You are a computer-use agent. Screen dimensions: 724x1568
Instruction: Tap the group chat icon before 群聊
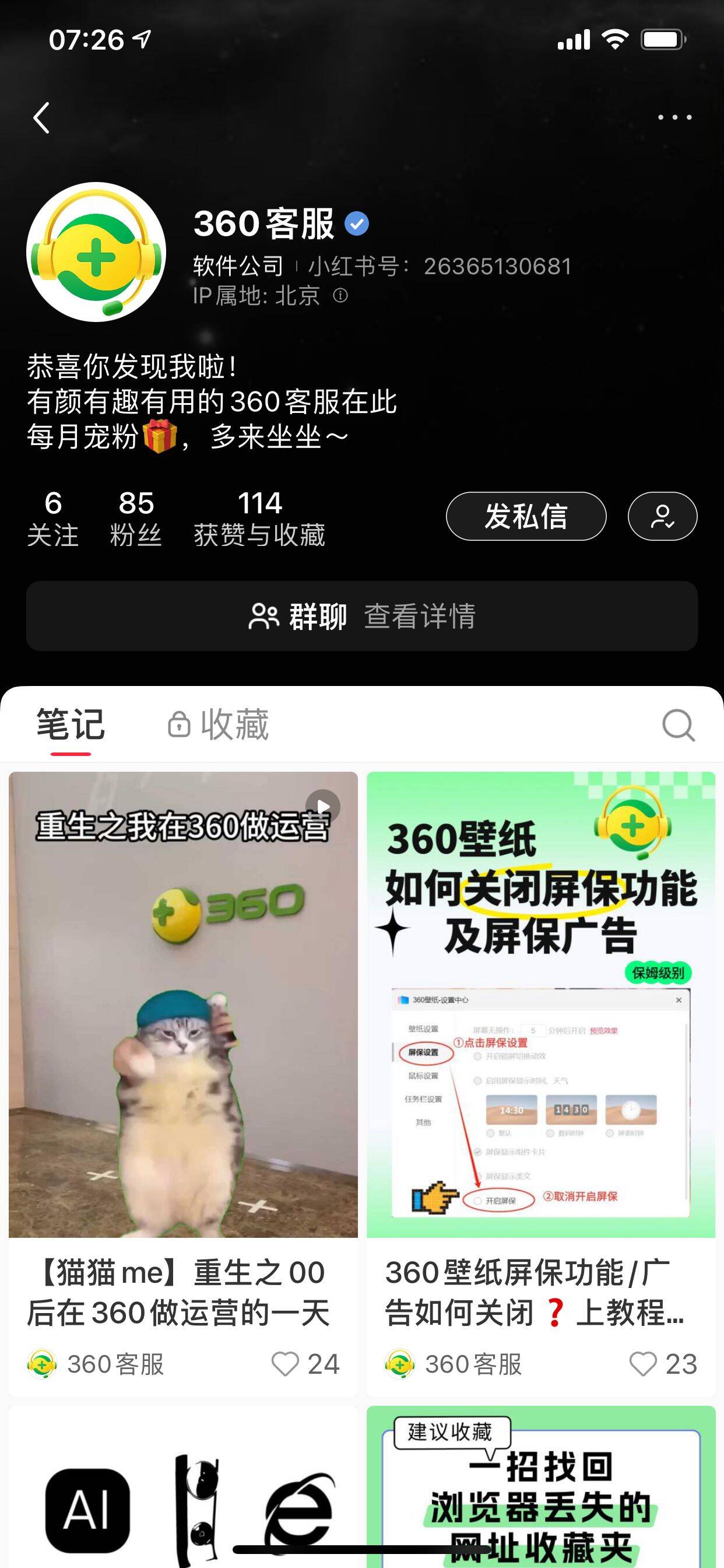264,617
